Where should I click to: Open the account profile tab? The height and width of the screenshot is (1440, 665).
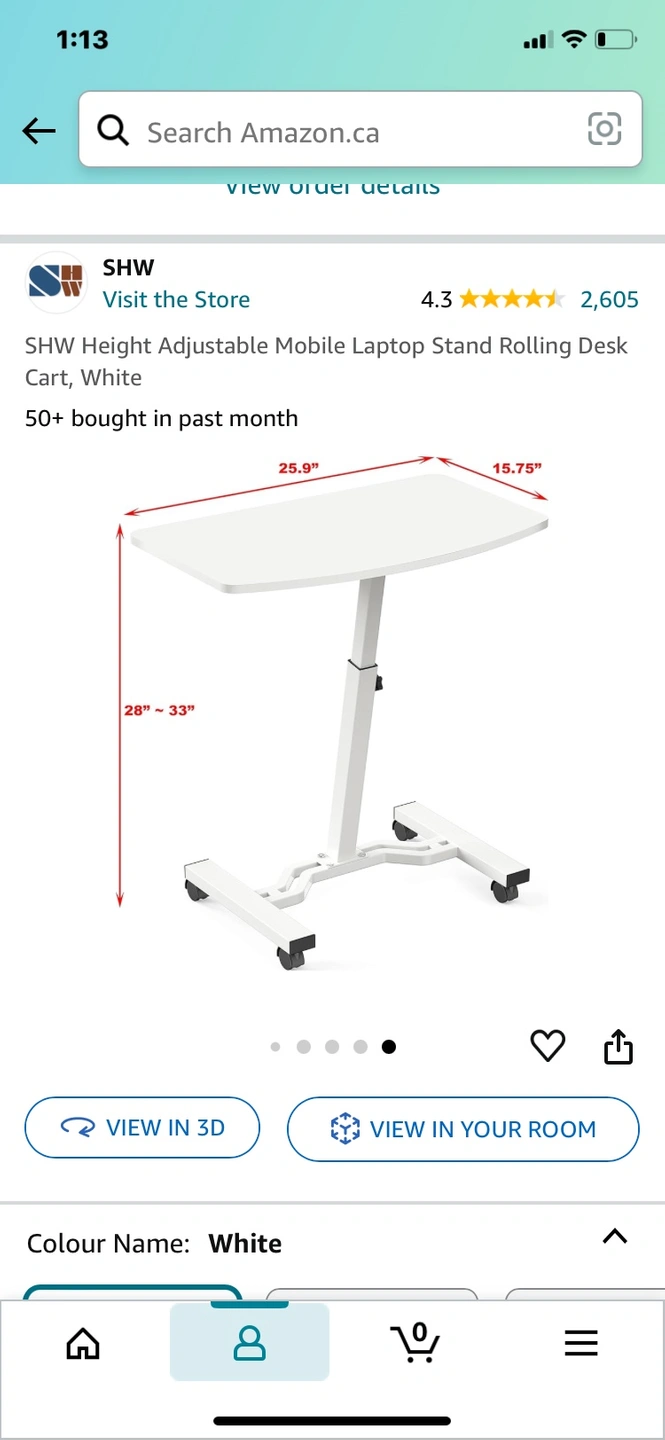249,1343
